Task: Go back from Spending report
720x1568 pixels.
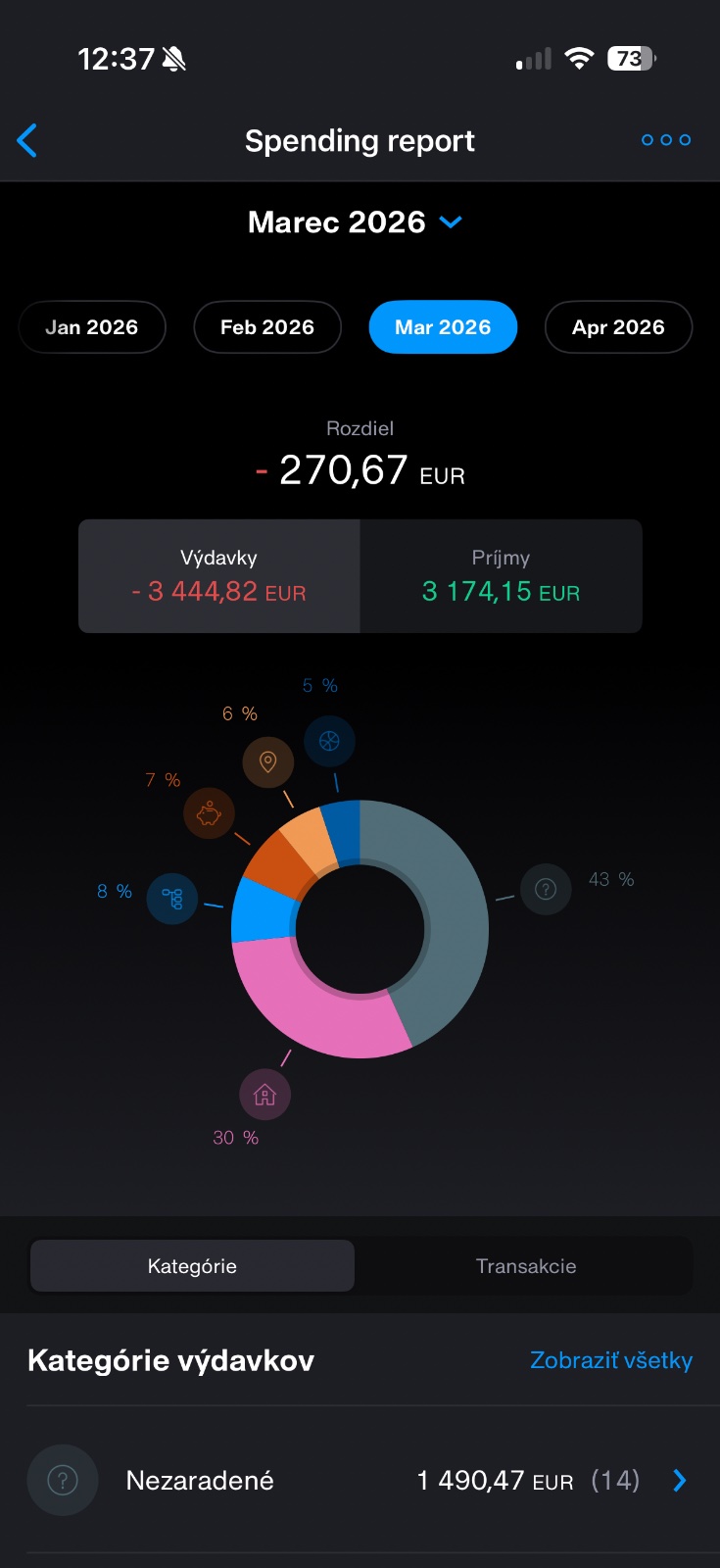Action: point(27,141)
